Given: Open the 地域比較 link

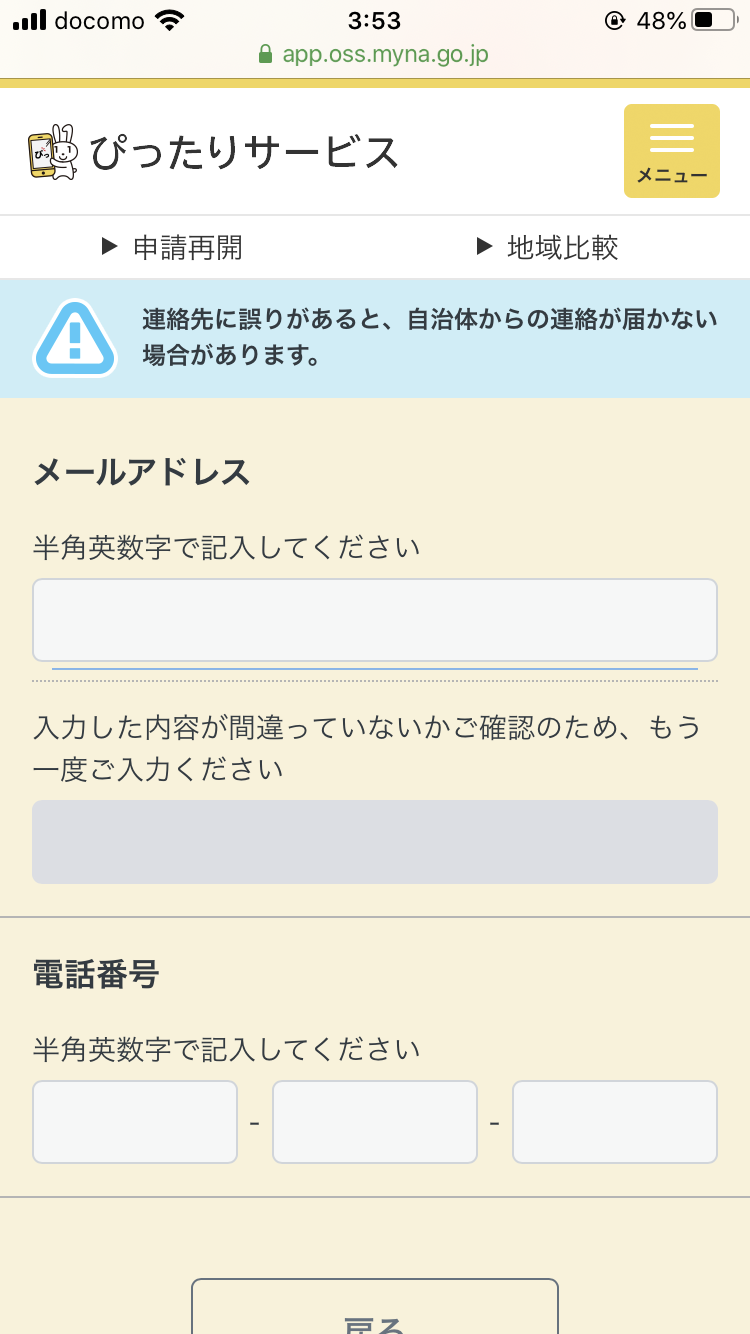Looking at the screenshot, I should point(548,247).
